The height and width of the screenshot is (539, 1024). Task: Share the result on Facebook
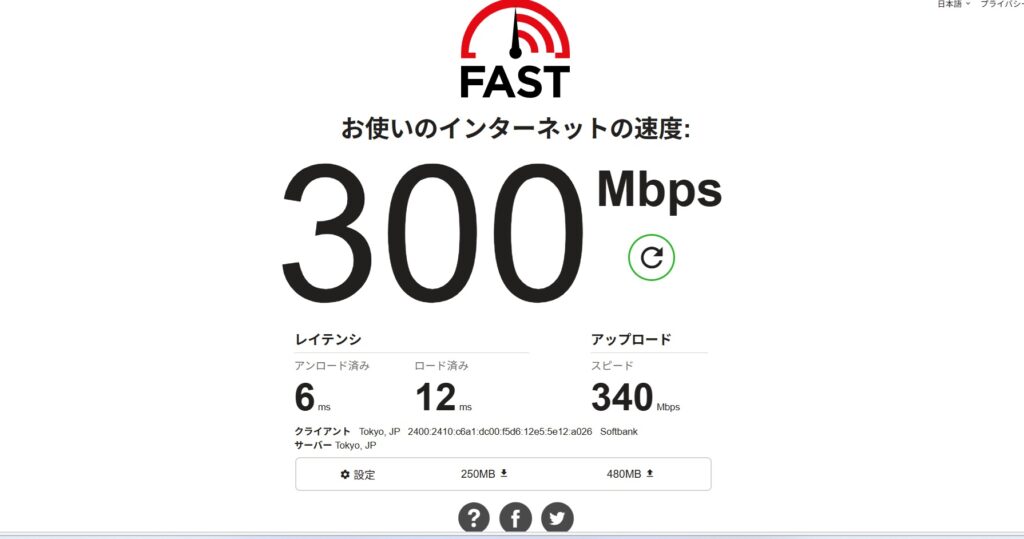(515, 518)
